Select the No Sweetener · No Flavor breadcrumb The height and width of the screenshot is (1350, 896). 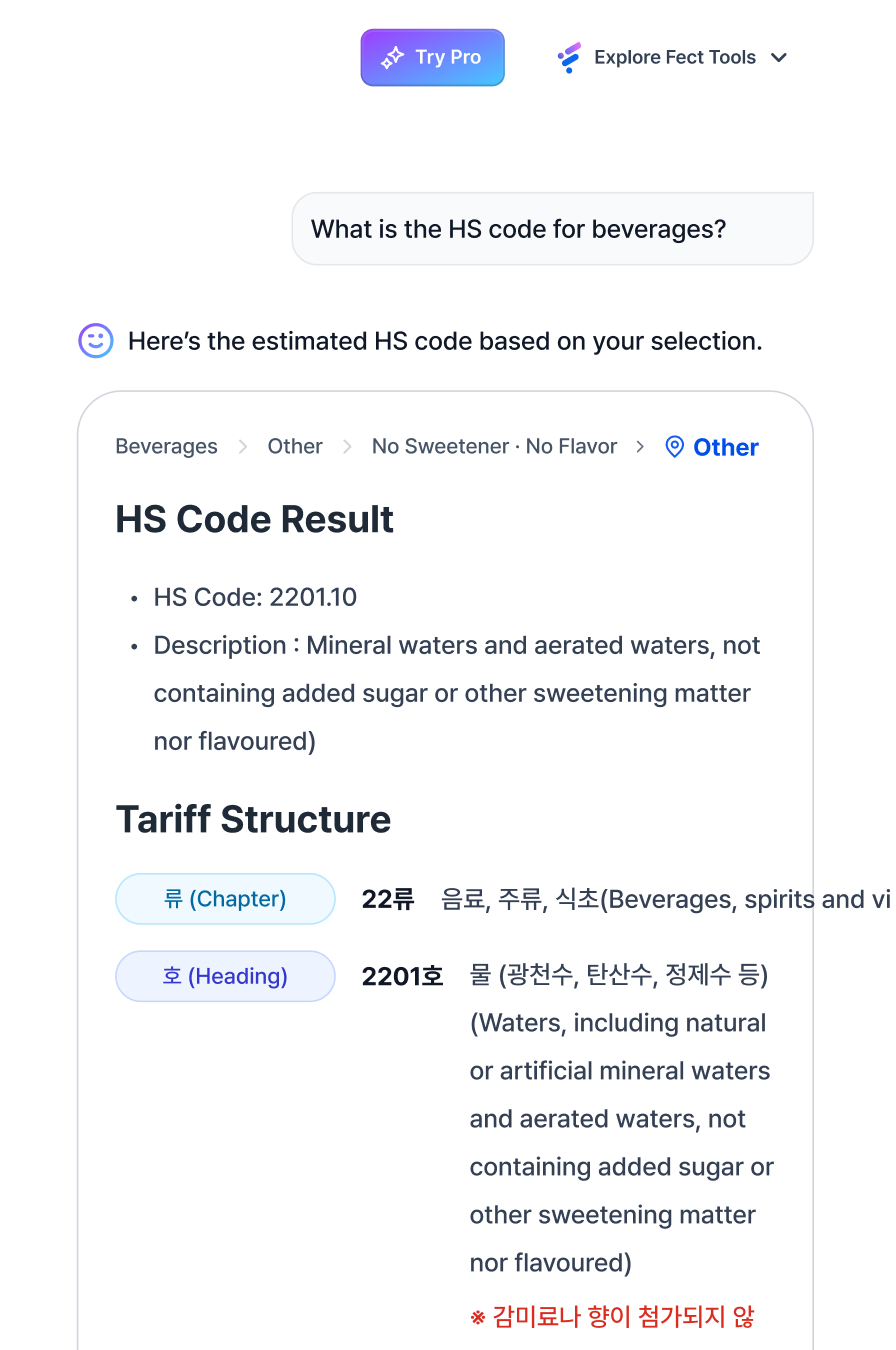point(494,447)
